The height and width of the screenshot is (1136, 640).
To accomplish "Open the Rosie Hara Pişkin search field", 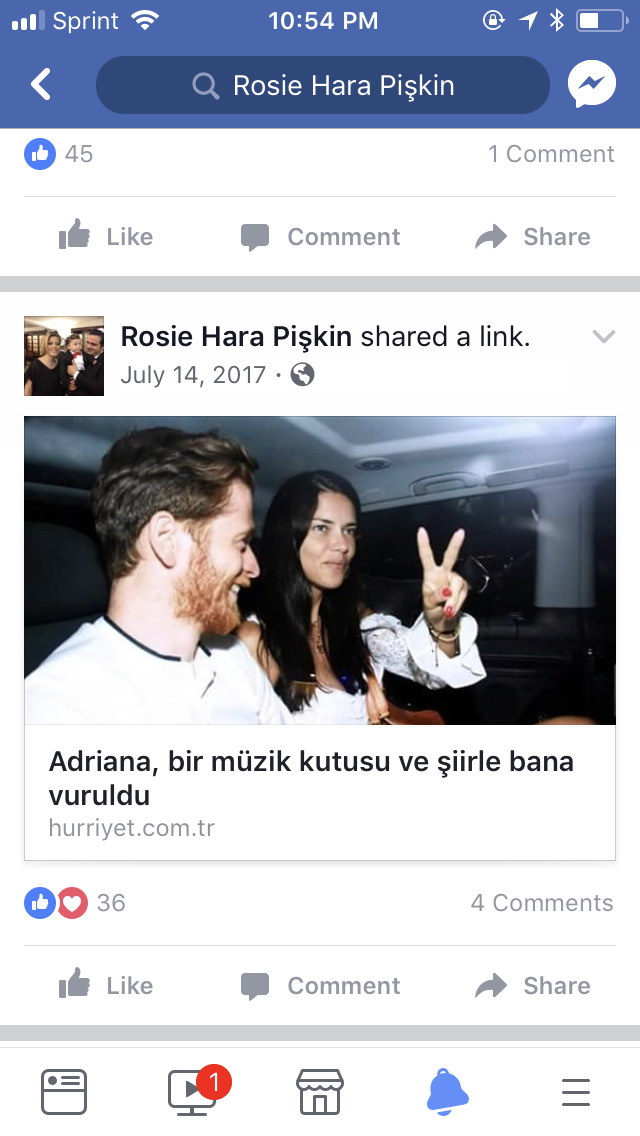I will (x=323, y=85).
